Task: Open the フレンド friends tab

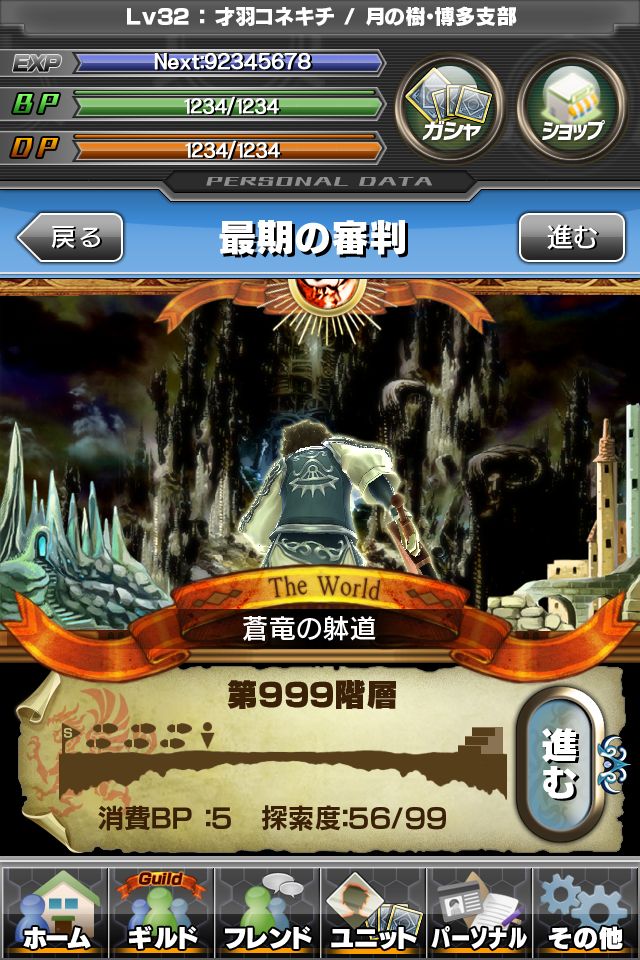Action: tap(267, 910)
